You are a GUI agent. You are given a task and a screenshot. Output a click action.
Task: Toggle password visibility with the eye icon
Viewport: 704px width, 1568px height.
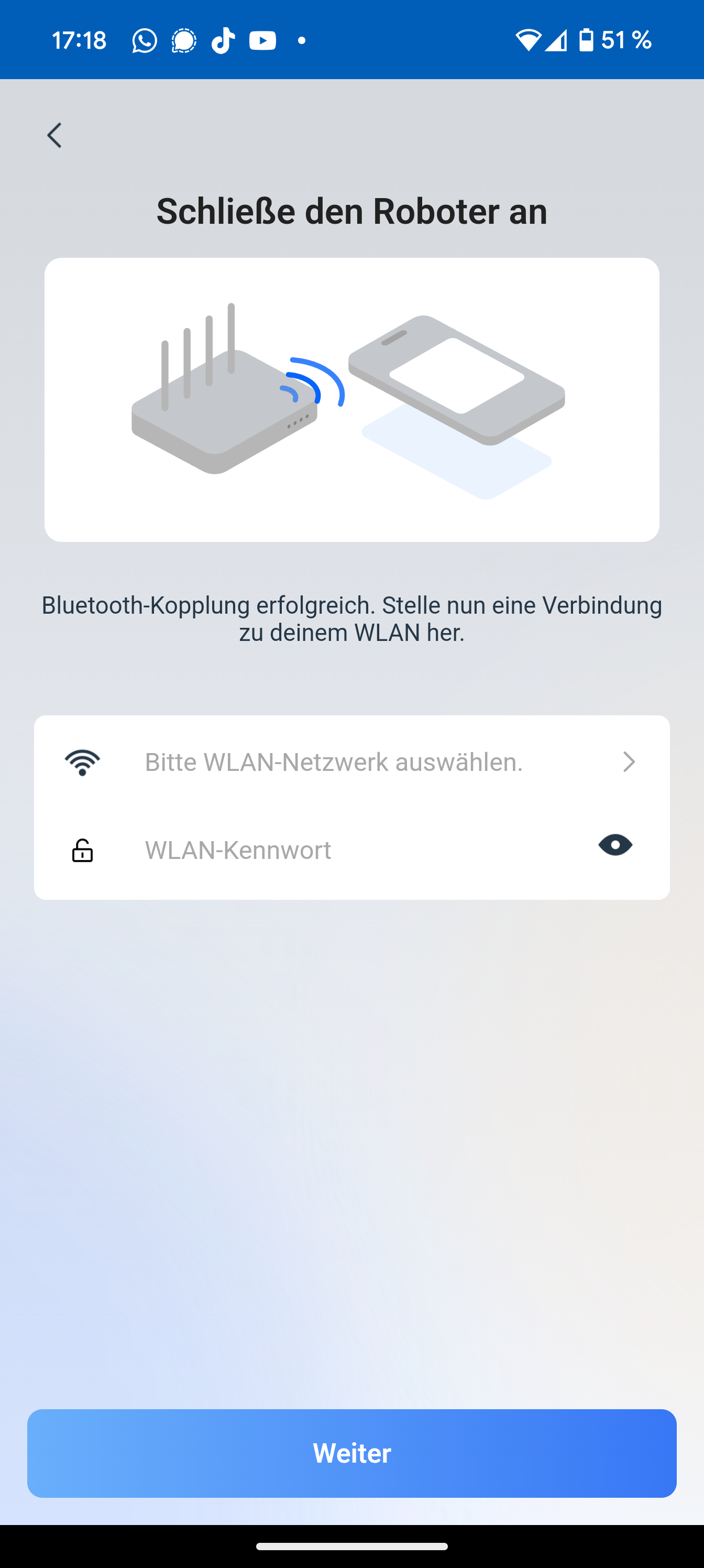[615, 845]
